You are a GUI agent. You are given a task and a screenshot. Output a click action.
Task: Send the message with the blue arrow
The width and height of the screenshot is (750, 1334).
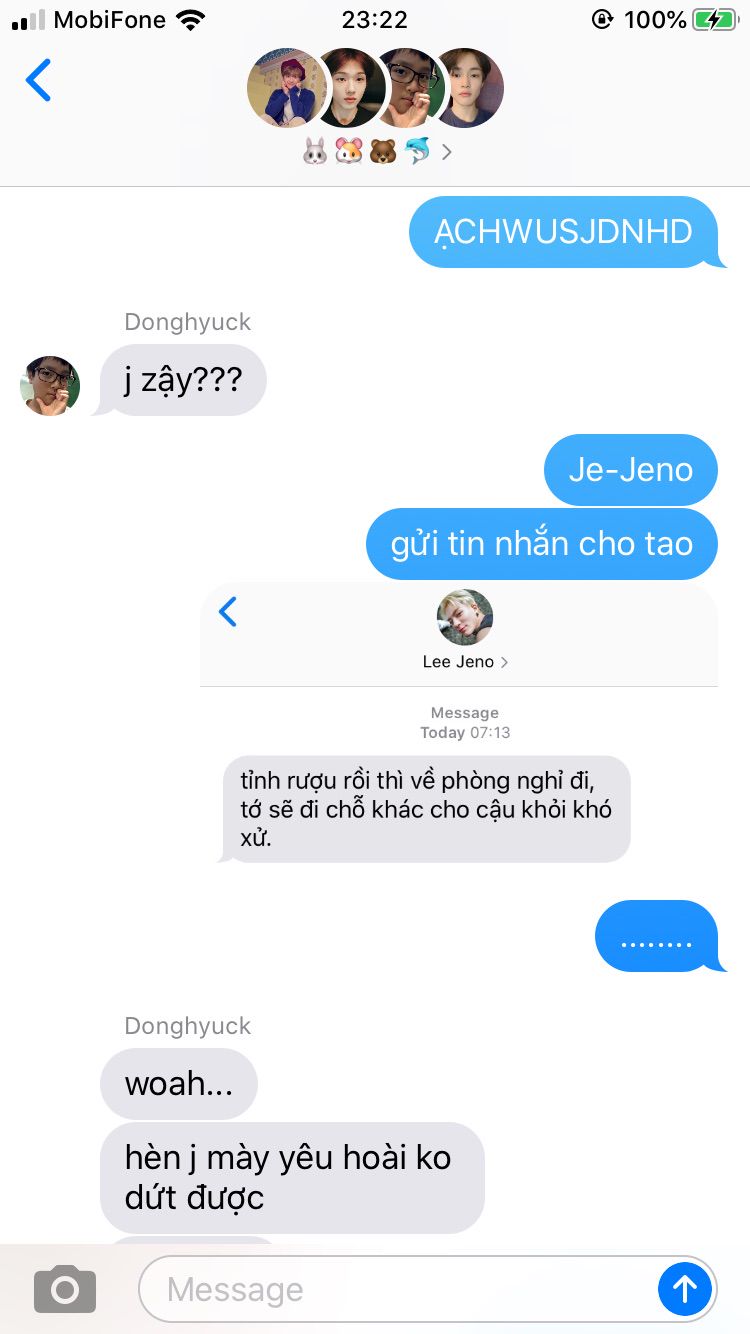pyautogui.click(x=685, y=1289)
